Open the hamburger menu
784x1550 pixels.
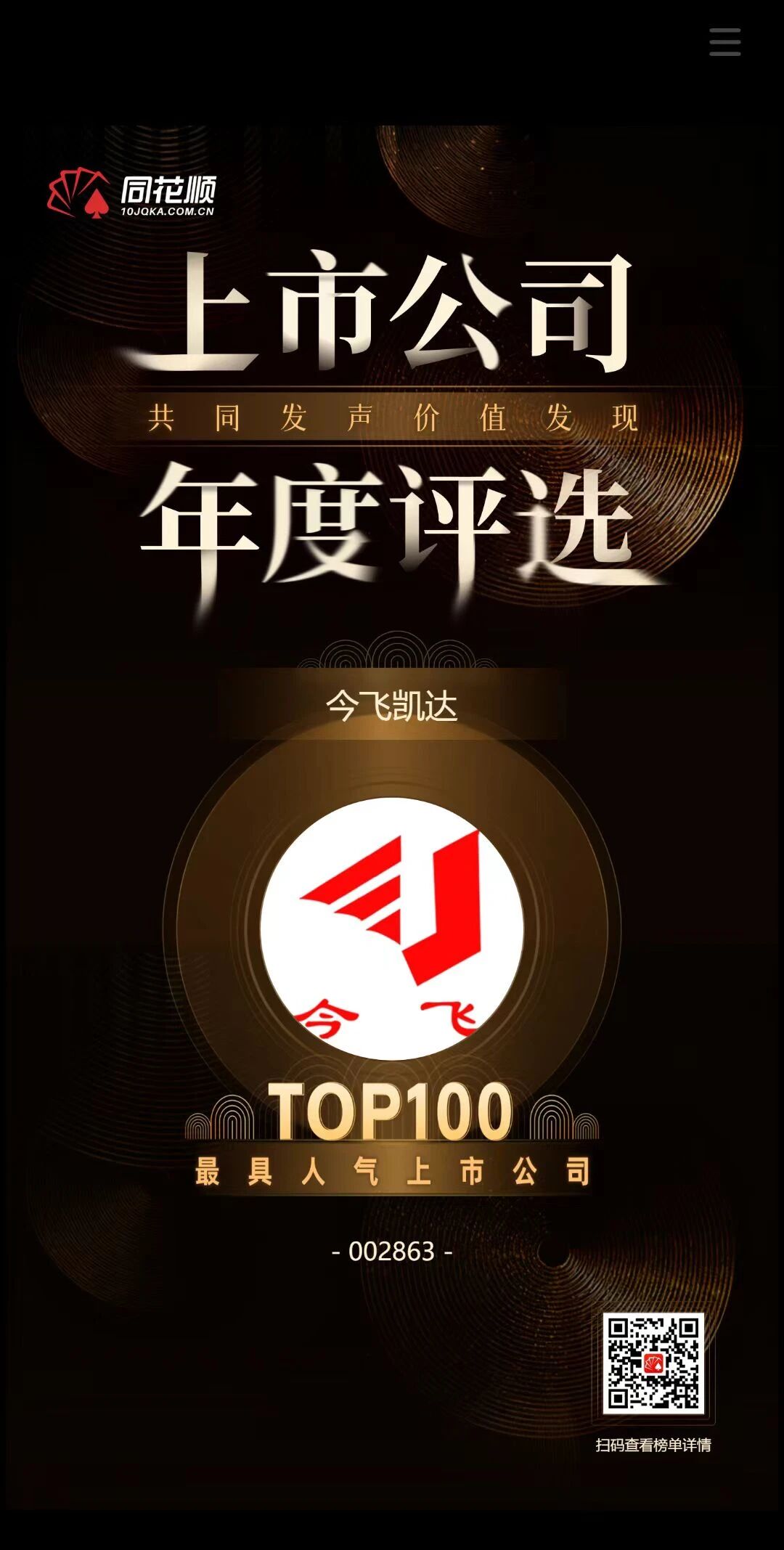[724, 42]
